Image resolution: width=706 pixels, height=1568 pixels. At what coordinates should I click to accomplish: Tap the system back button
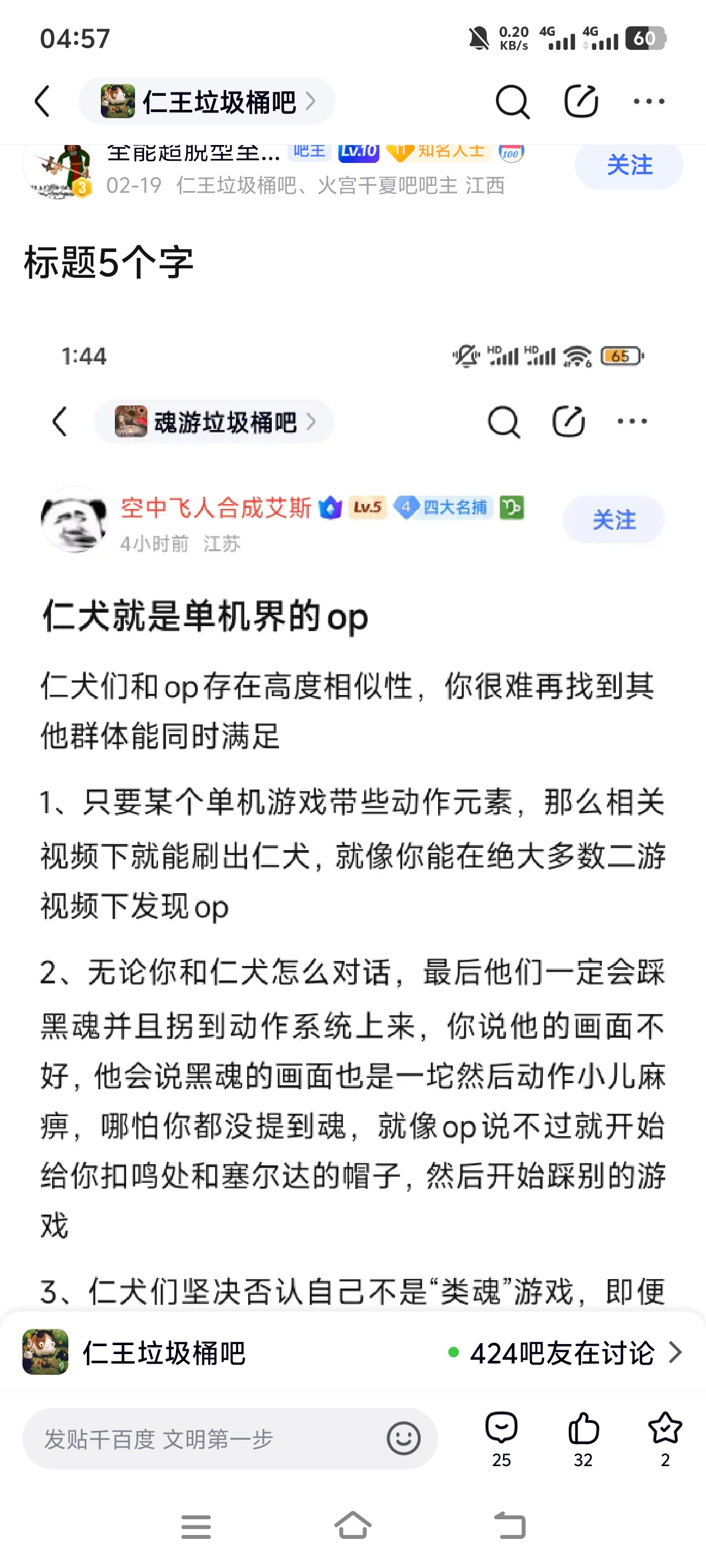point(509,1525)
